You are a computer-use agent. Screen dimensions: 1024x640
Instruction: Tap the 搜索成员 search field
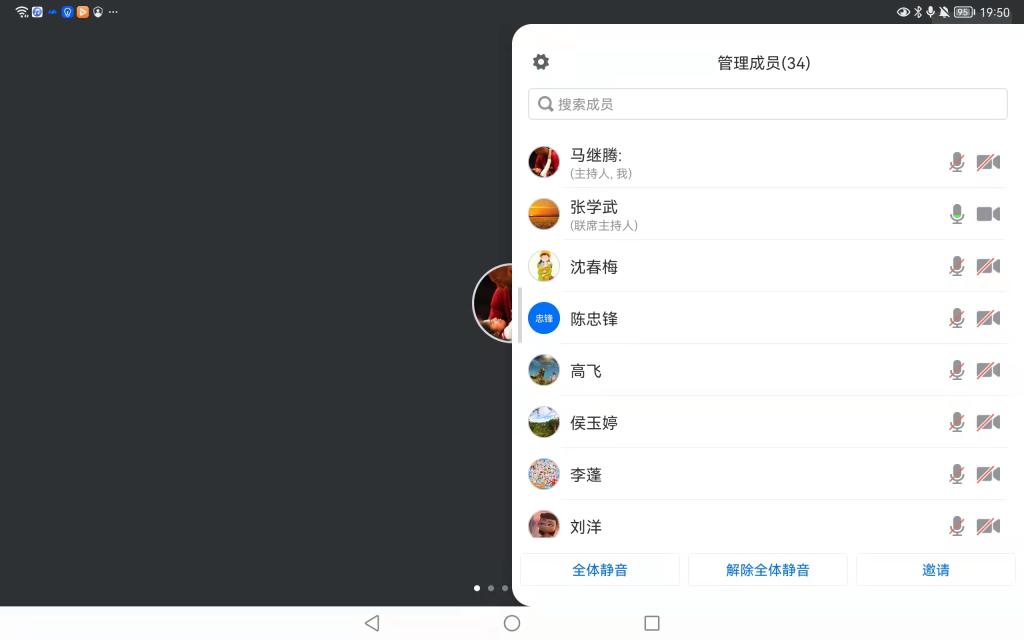(x=767, y=104)
